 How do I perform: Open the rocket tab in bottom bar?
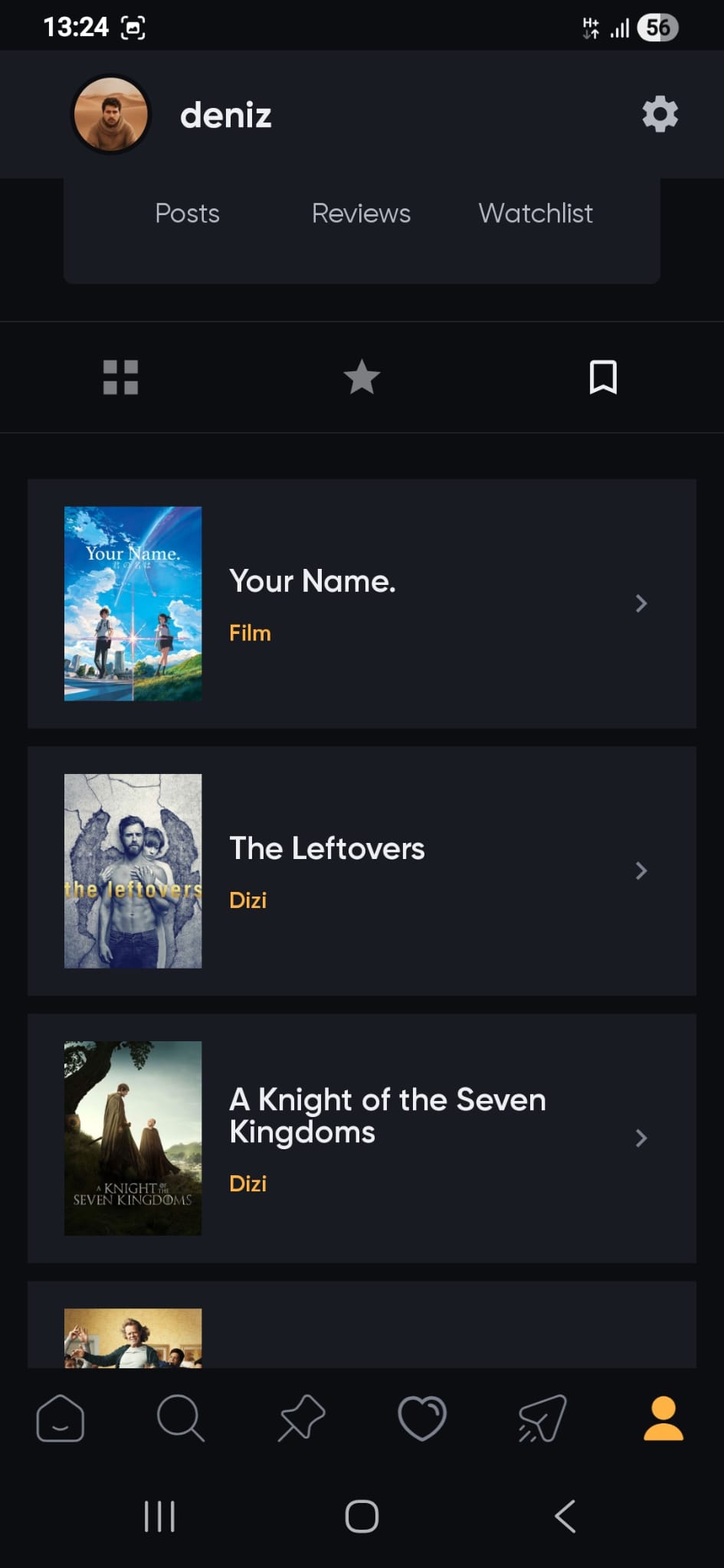tap(542, 1419)
